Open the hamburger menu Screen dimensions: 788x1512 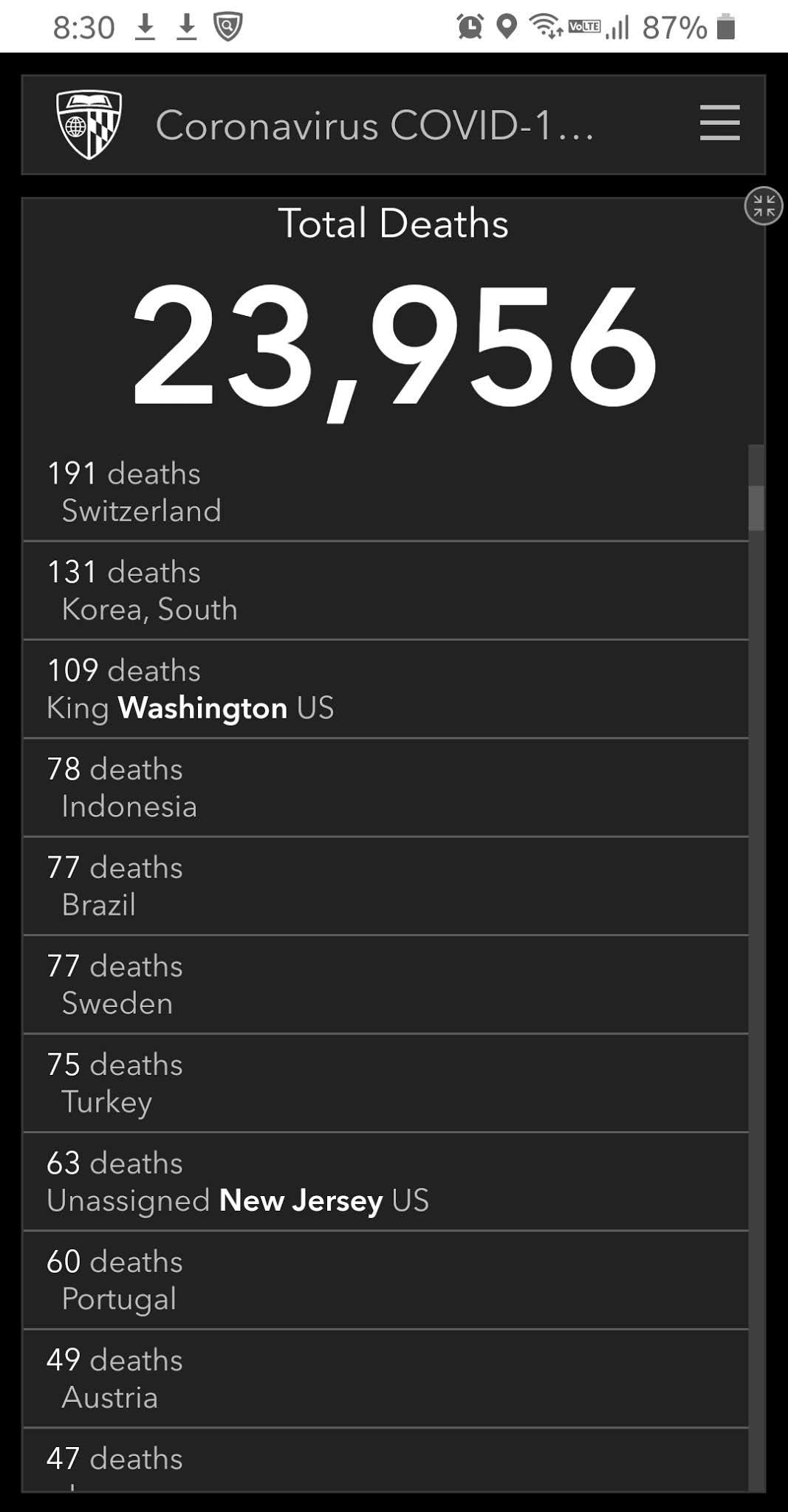pyautogui.click(x=719, y=123)
